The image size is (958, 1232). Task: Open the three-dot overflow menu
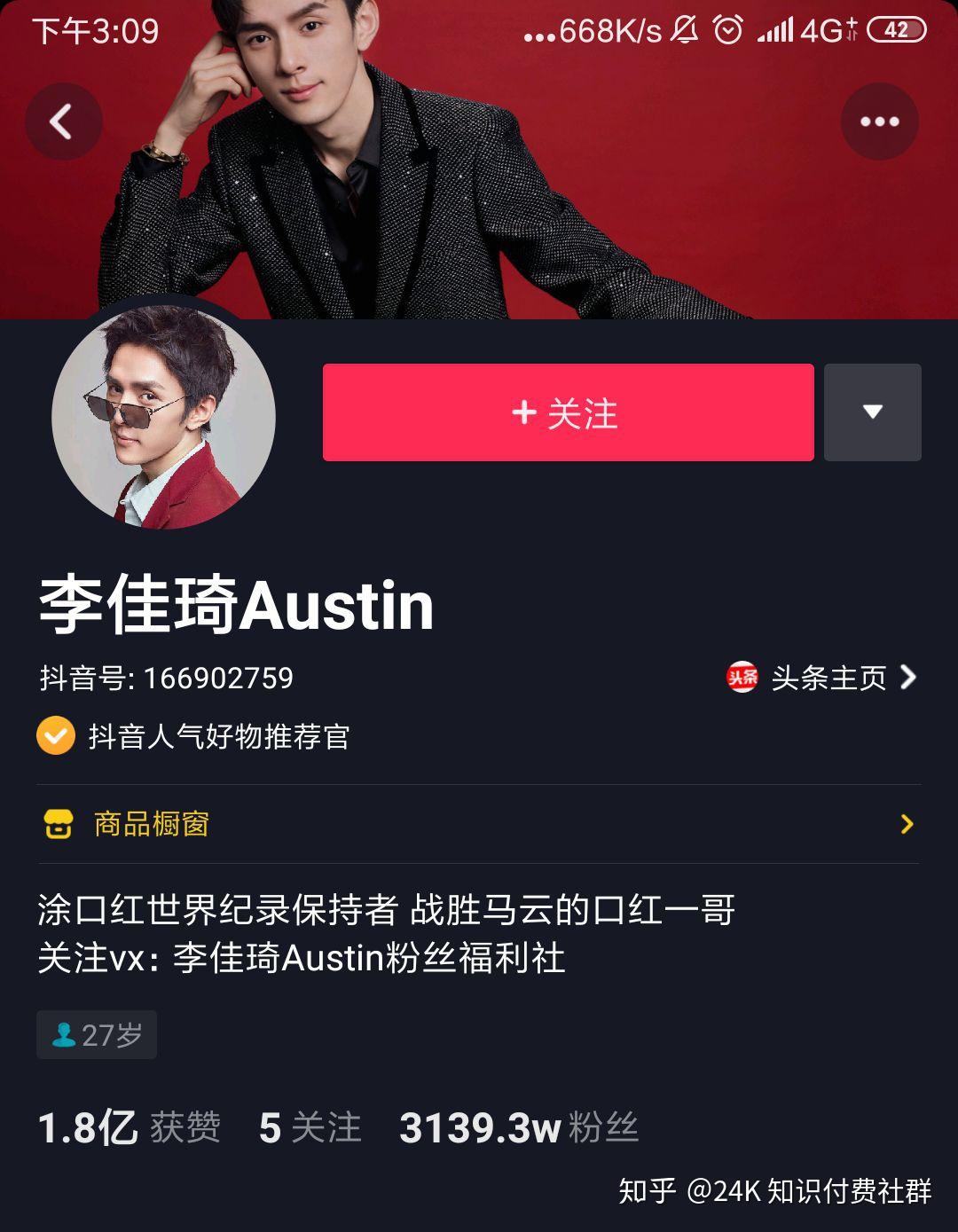click(x=879, y=122)
